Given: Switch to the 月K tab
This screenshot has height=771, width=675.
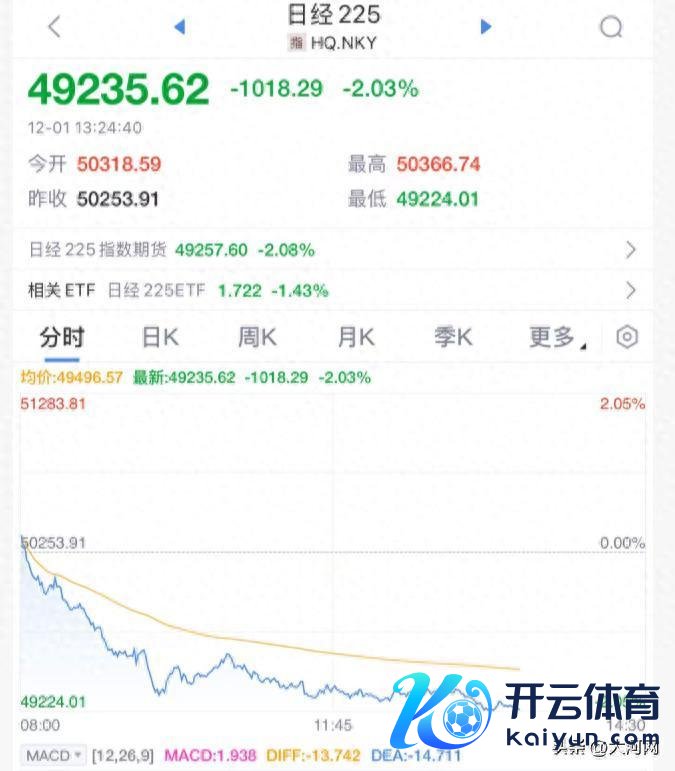Looking at the screenshot, I should pyautogui.click(x=355, y=337).
